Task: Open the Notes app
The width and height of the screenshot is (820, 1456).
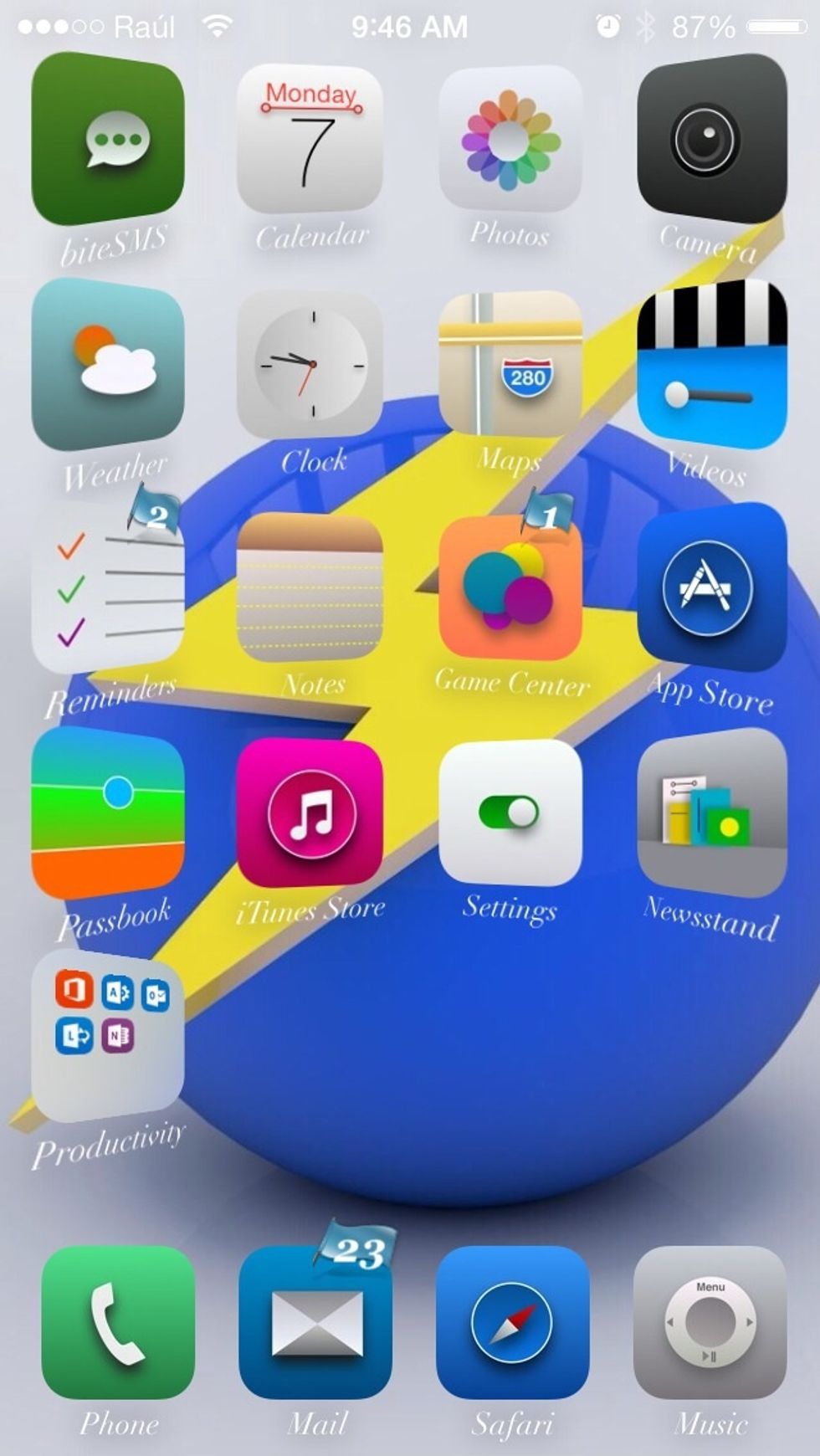Action: coord(310,589)
